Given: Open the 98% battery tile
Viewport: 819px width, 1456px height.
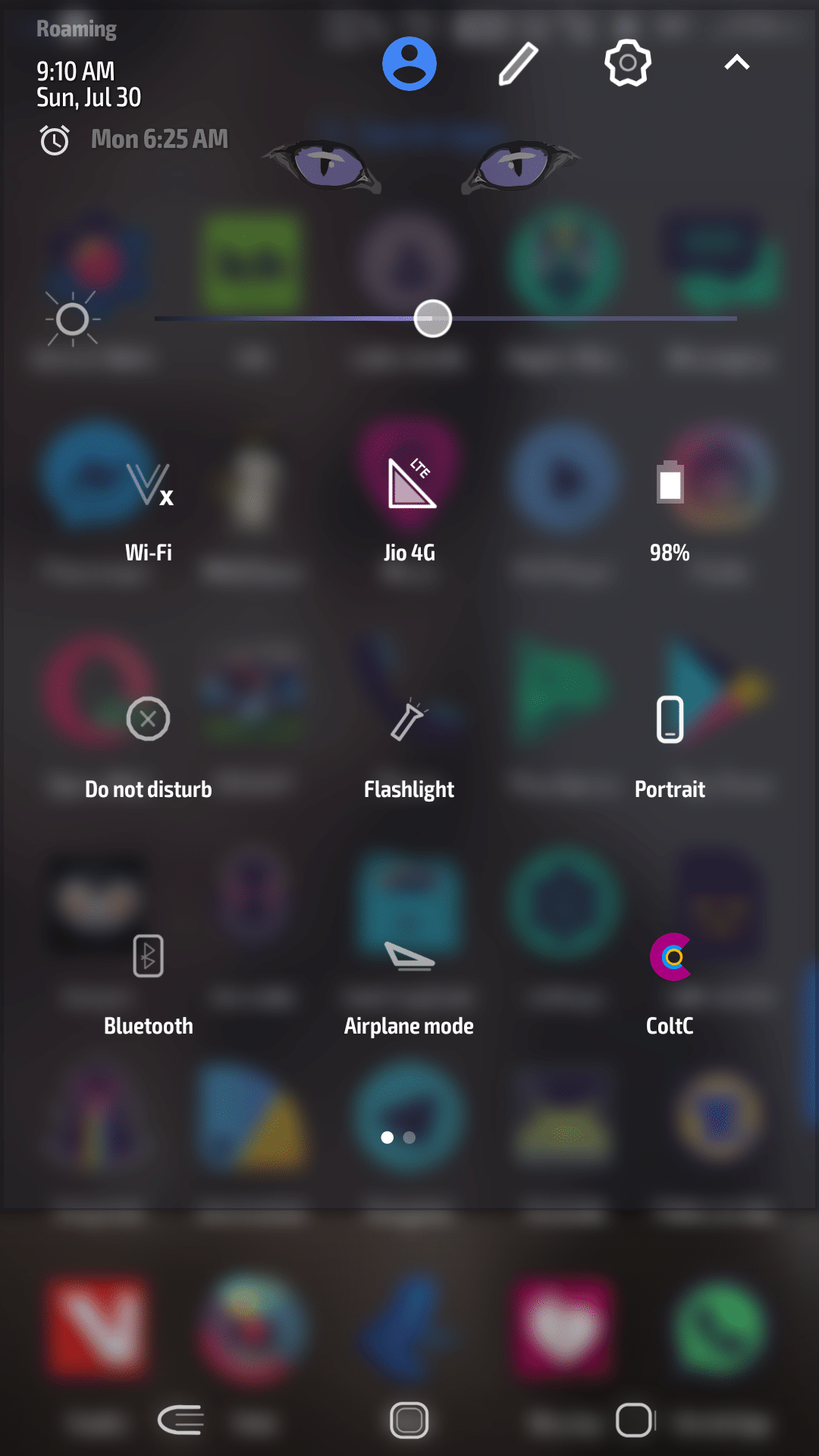Looking at the screenshot, I should click(670, 485).
